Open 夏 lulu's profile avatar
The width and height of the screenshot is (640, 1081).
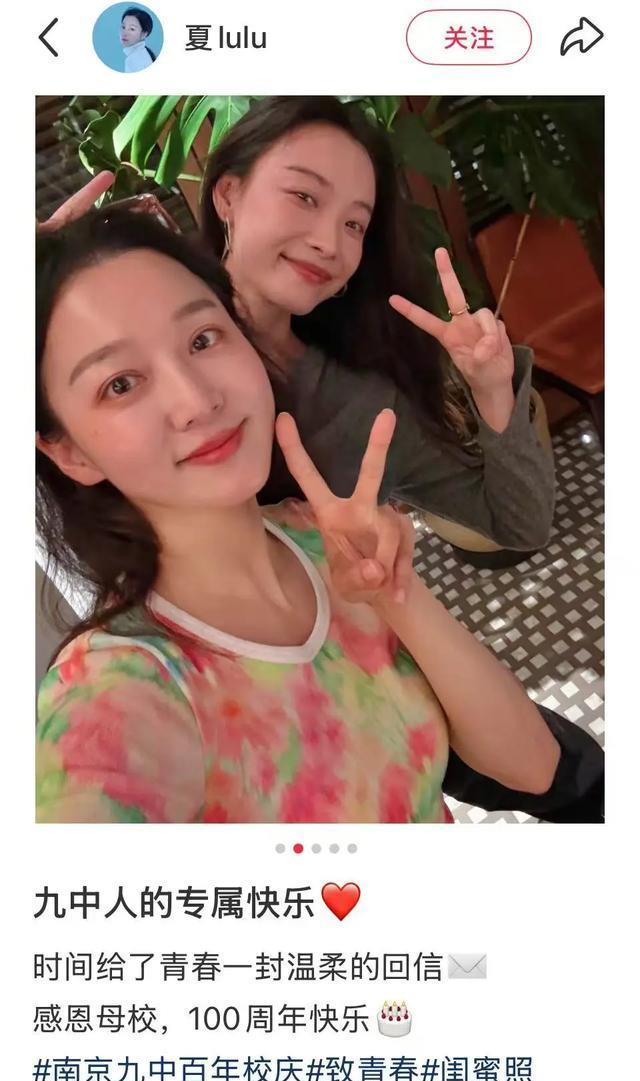[128, 38]
